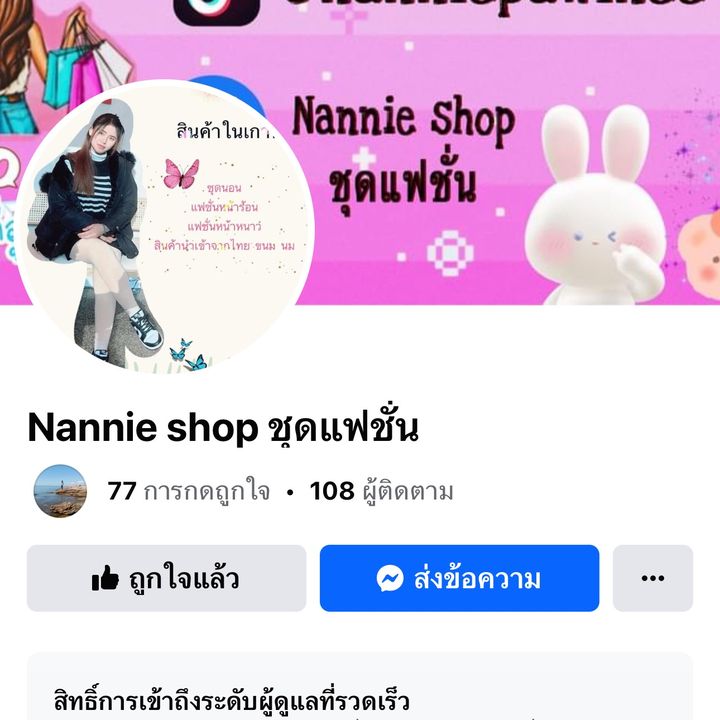The width and height of the screenshot is (720, 720).
Task: View the 77 การกดถูกใจ likes list
Action: (188, 491)
